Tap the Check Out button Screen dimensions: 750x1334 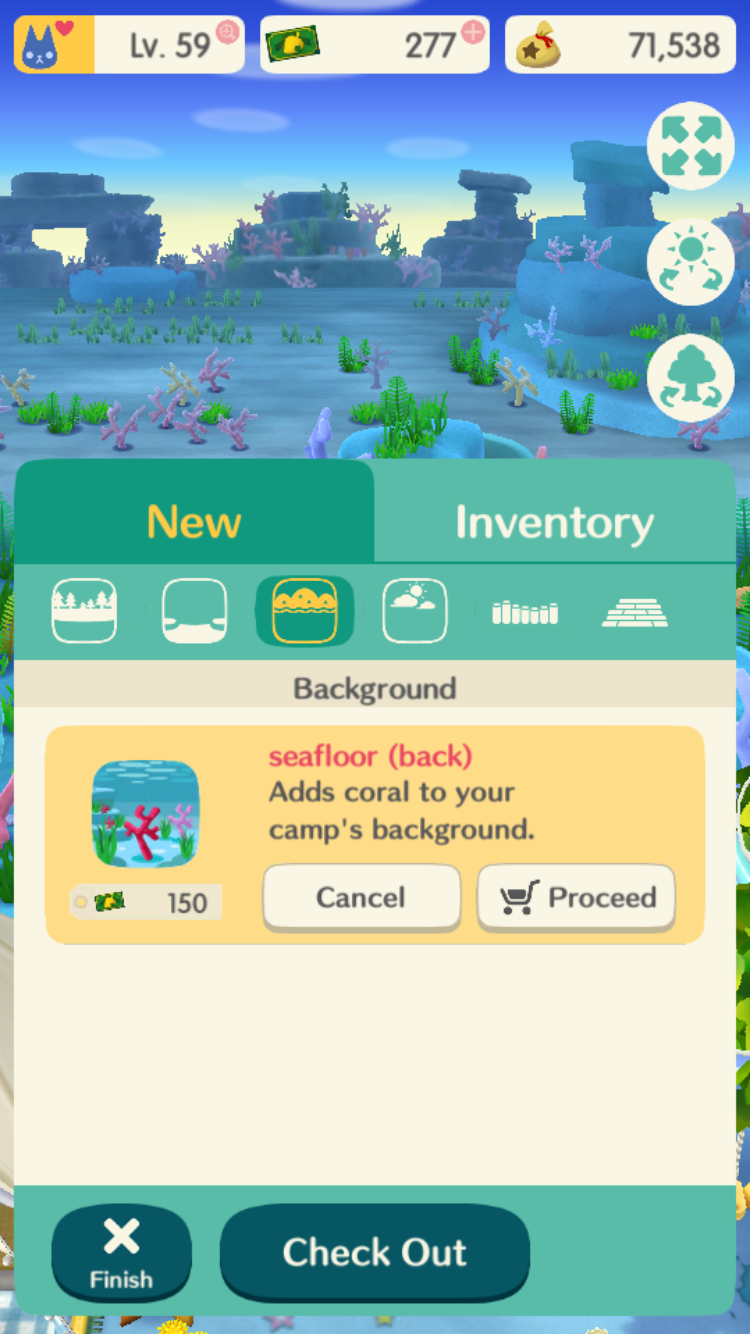tap(374, 1252)
